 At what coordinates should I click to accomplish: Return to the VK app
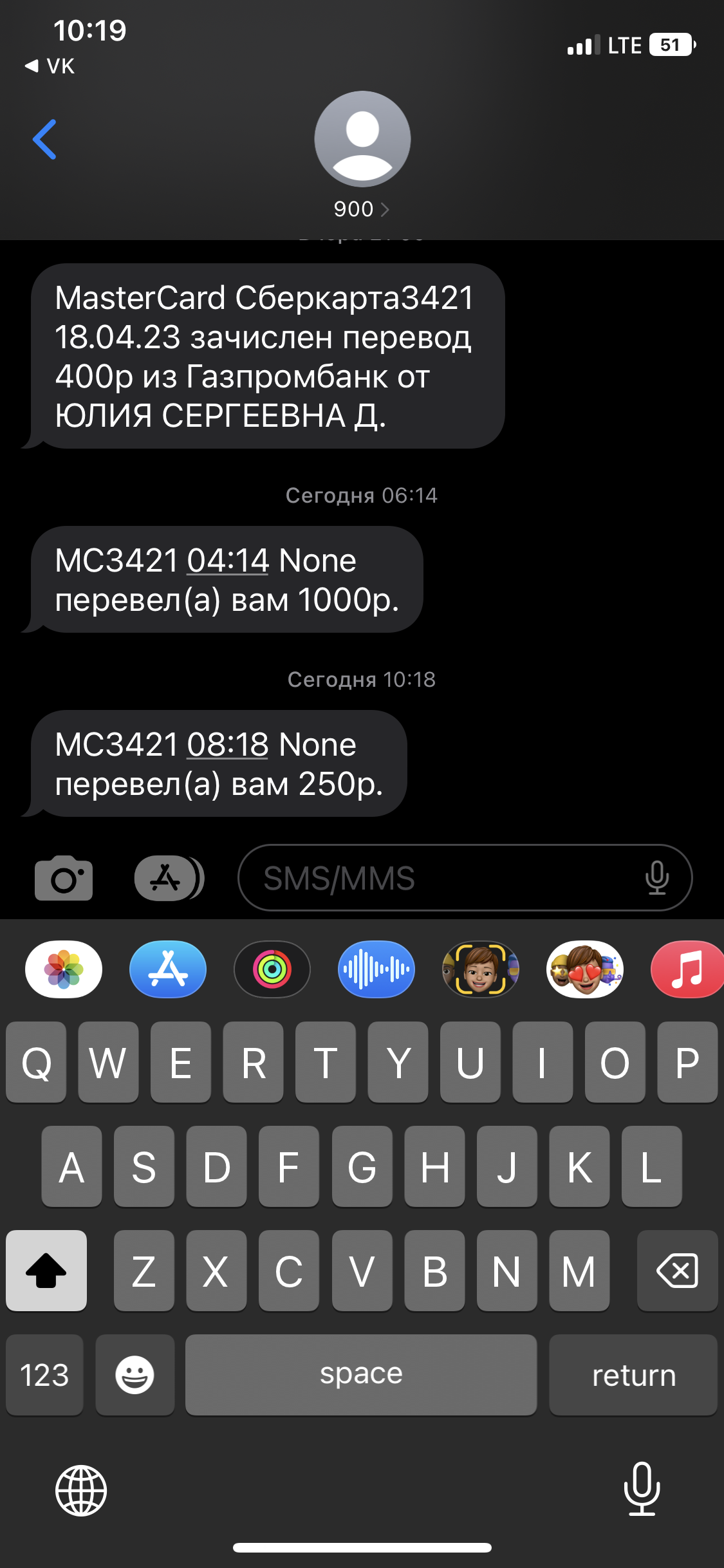tap(50, 66)
